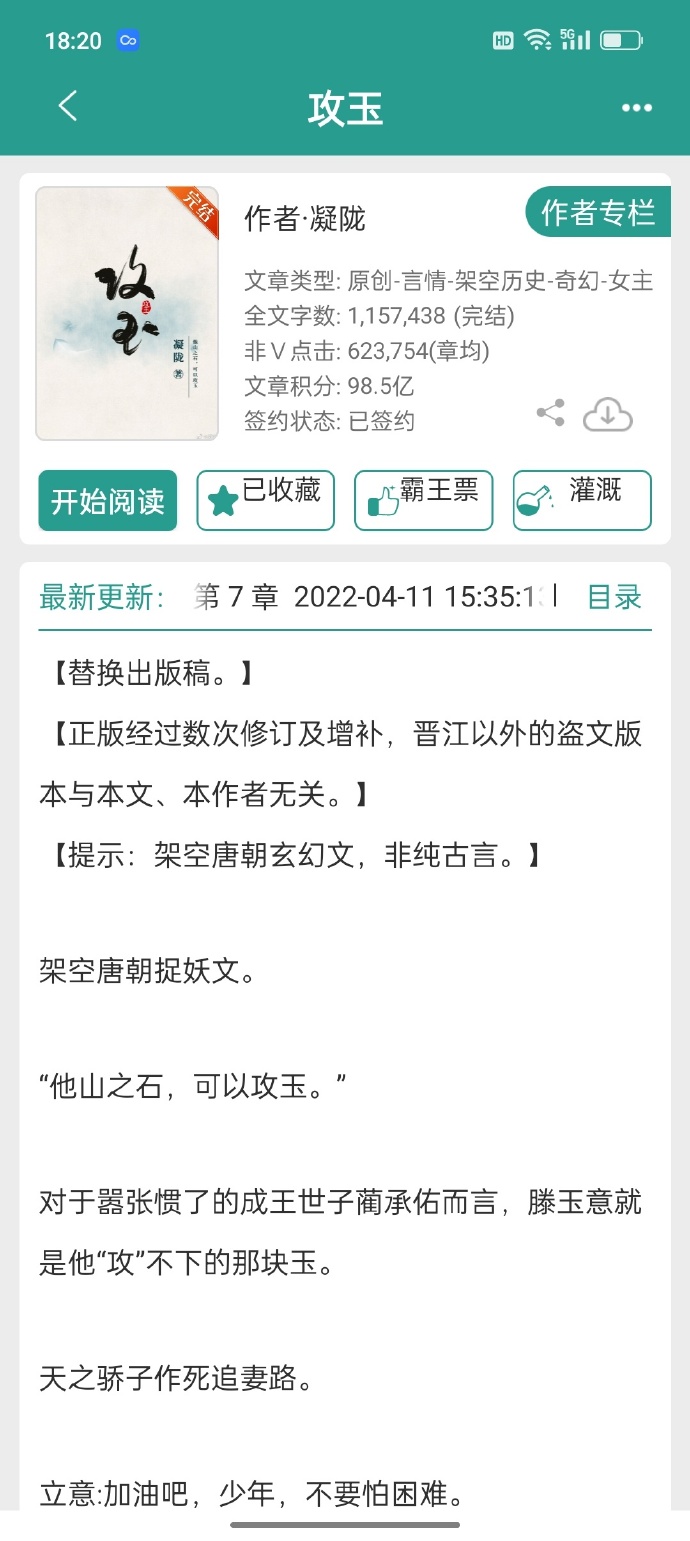Open the 攻玉 book cover image
This screenshot has width=690, height=1541.
coord(127,313)
